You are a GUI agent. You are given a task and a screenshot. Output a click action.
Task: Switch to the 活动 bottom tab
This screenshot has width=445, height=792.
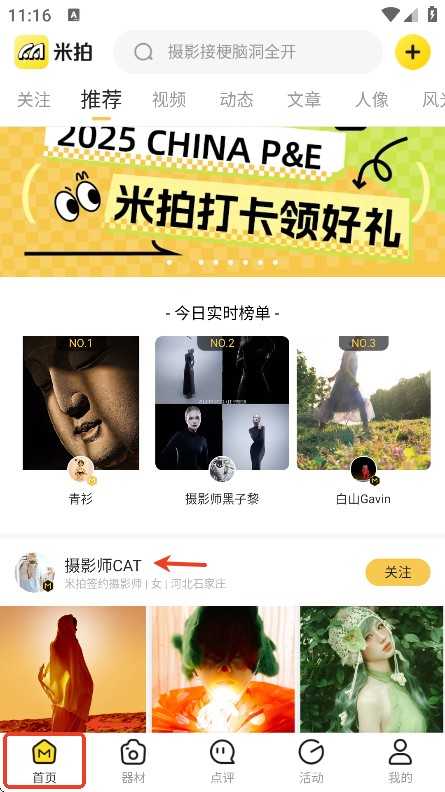311,762
